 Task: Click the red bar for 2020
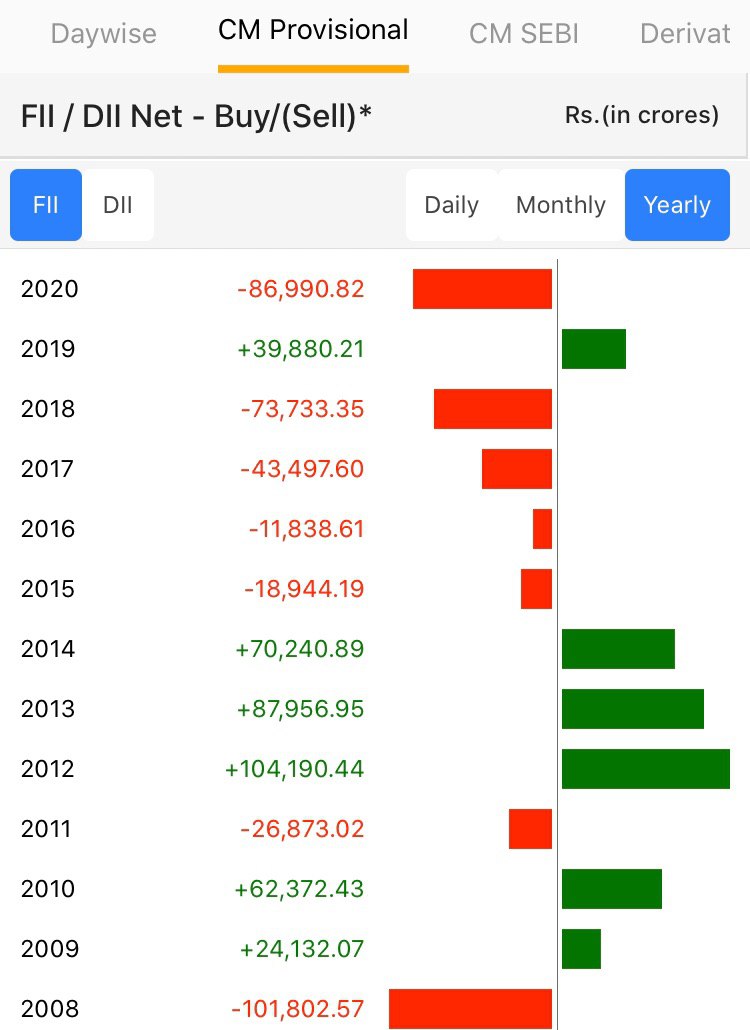[483, 289]
